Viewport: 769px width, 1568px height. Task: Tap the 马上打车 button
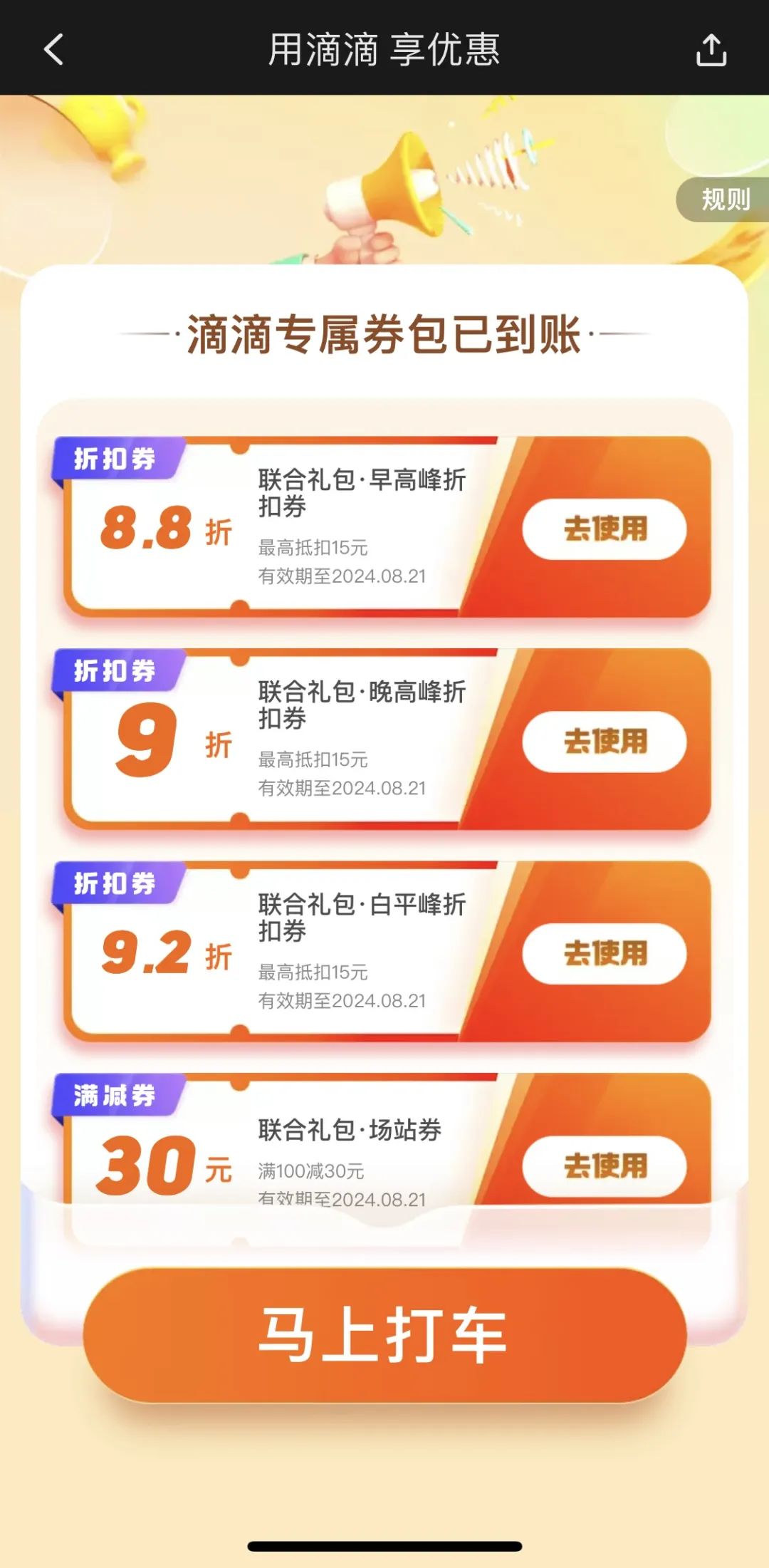pos(384,1334)
